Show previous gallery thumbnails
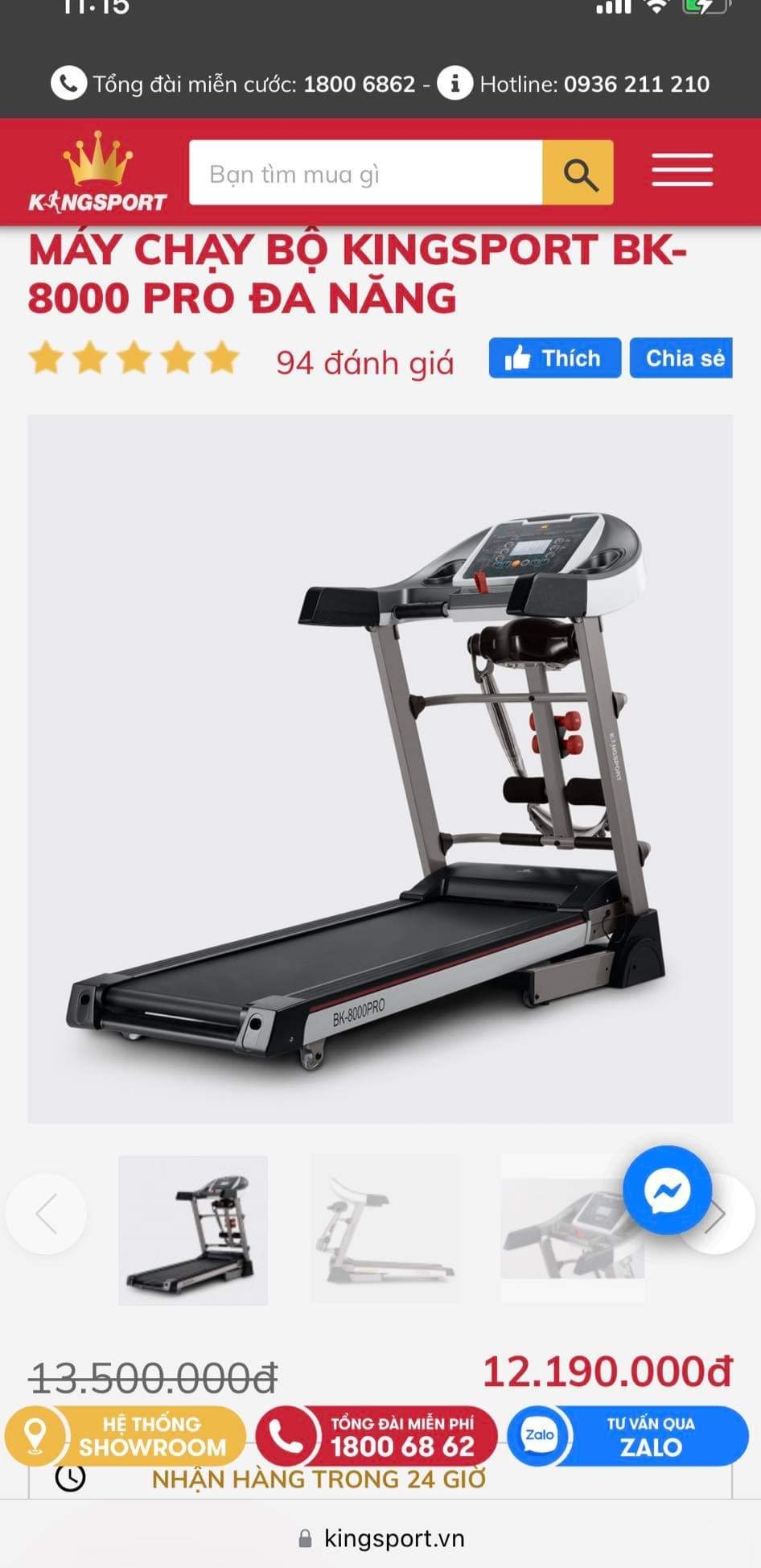The height and width of the screenshot is (1568, 761). [x=46, y=1214]
